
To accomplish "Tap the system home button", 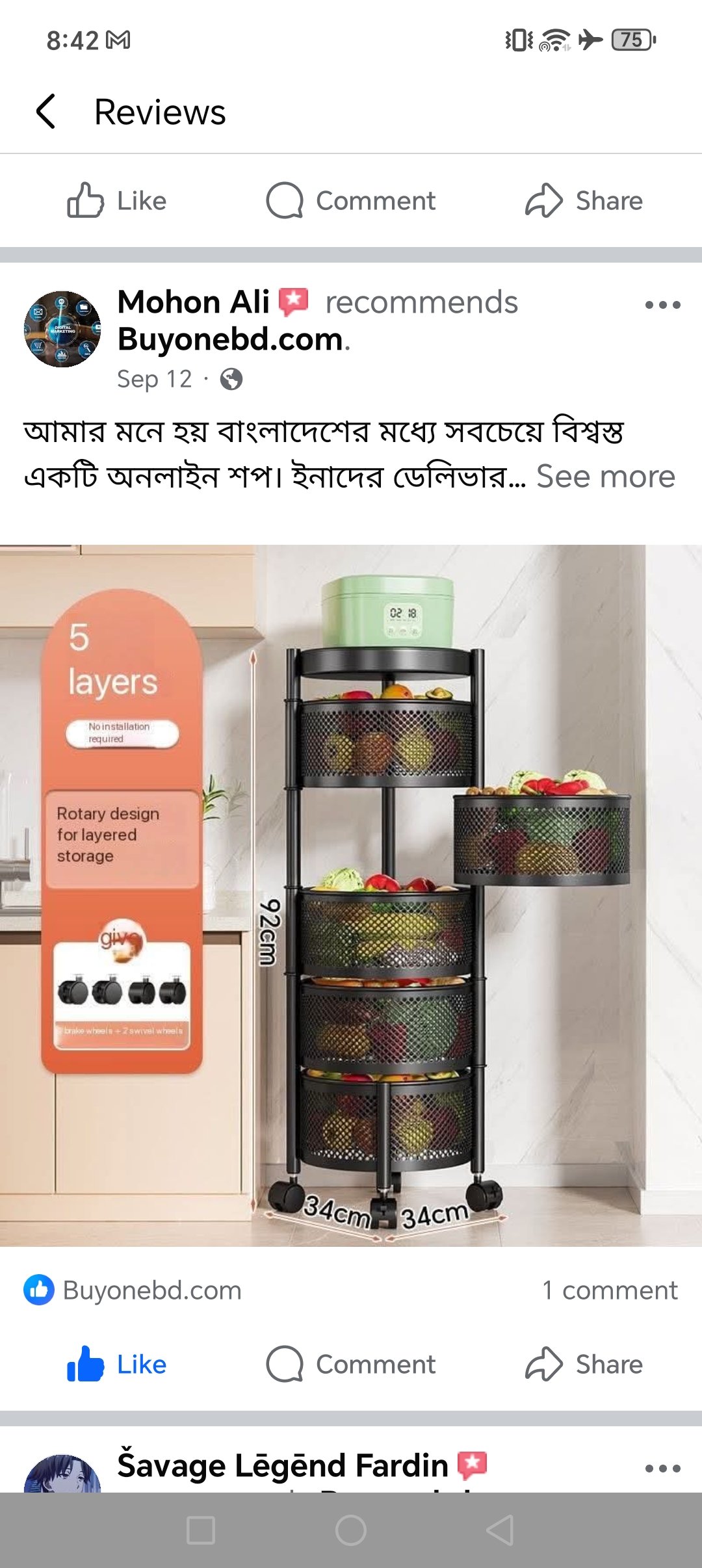I will click(x=351, y=1530).
